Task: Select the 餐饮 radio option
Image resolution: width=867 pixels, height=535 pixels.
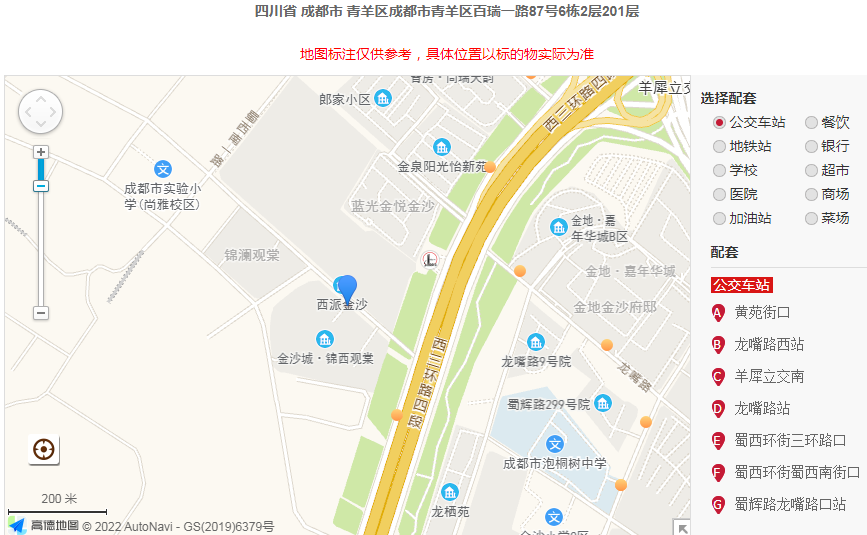Action: (811, 122)
